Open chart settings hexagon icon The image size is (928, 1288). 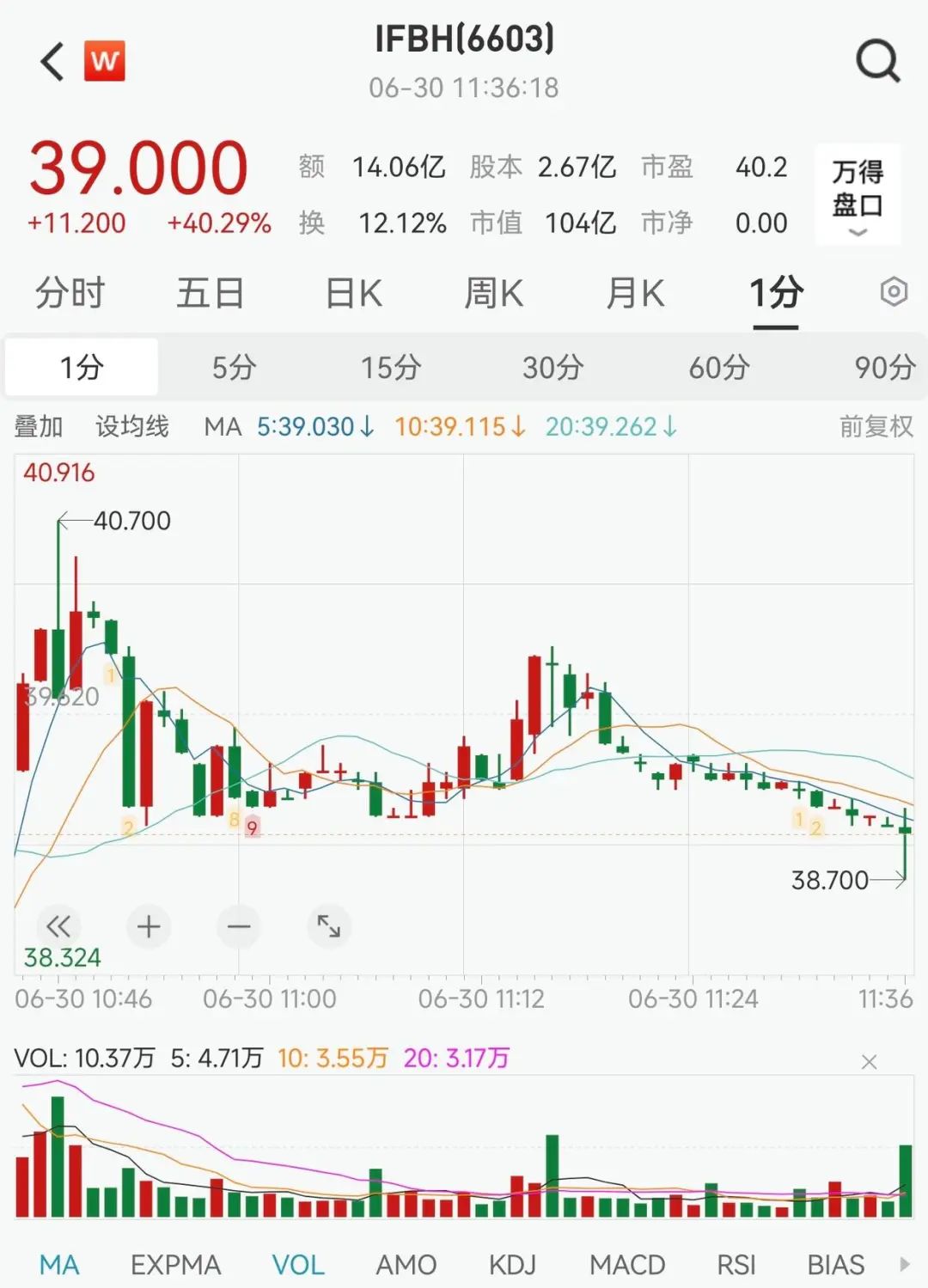894,292
